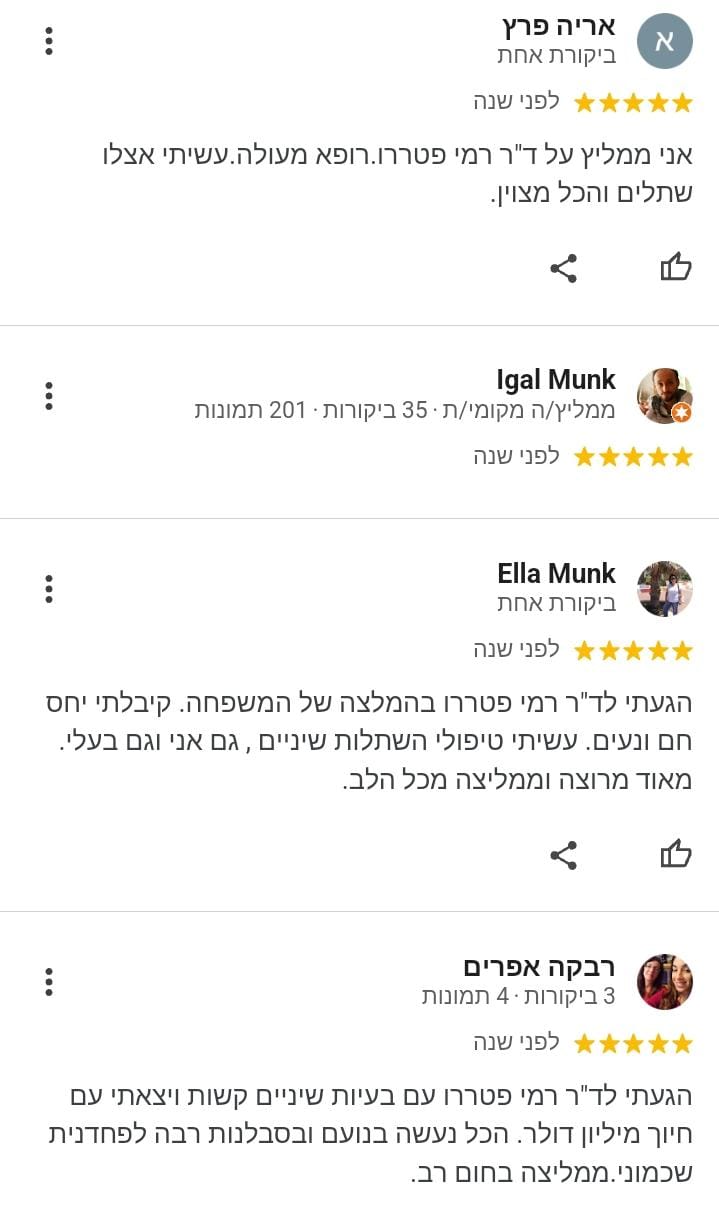
Task: Open overflow menu on Igal Munk's review
Action: coord(48,396)
